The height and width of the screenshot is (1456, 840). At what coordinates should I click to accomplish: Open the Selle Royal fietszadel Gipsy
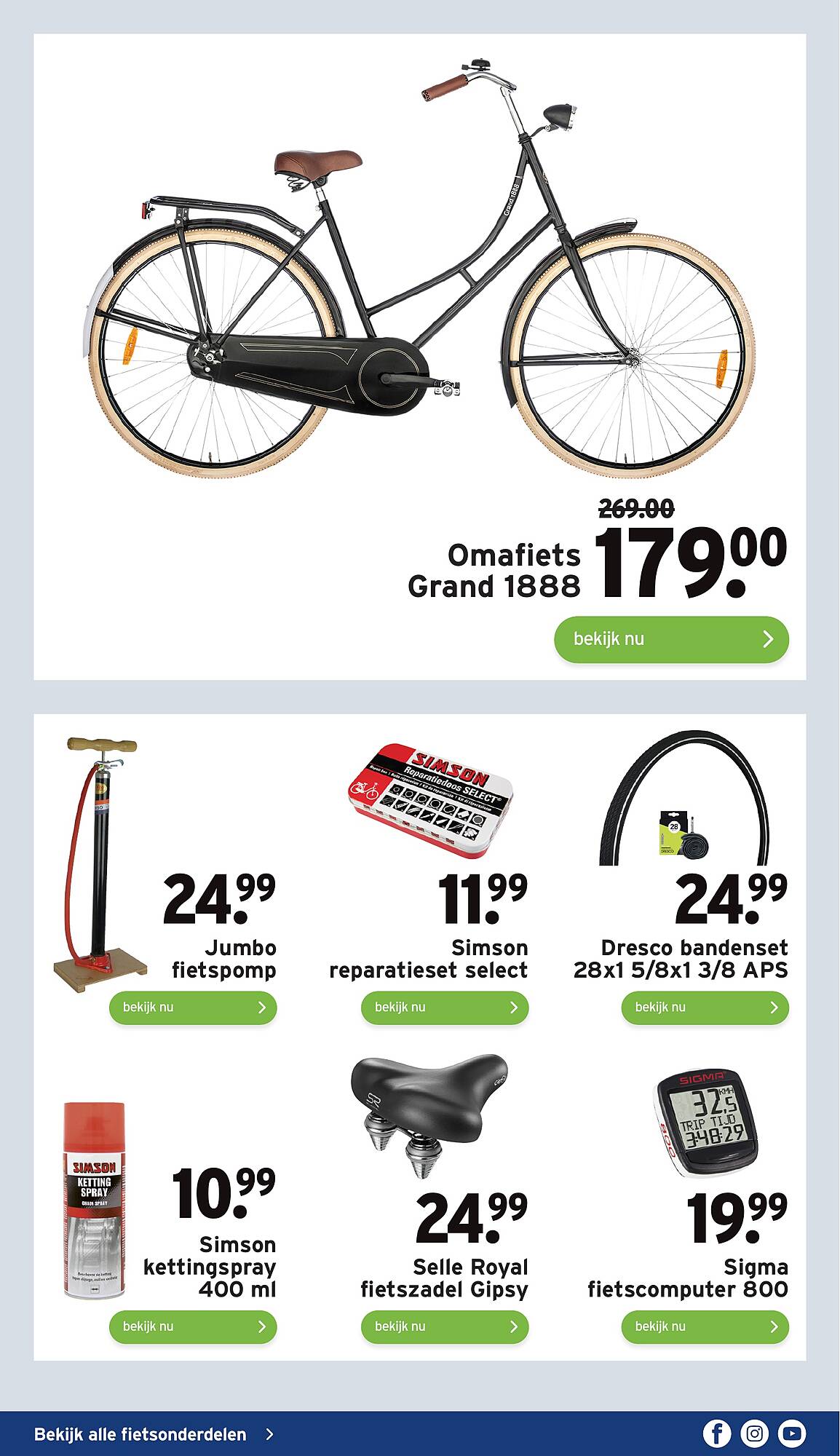(x=445, y=1326)
